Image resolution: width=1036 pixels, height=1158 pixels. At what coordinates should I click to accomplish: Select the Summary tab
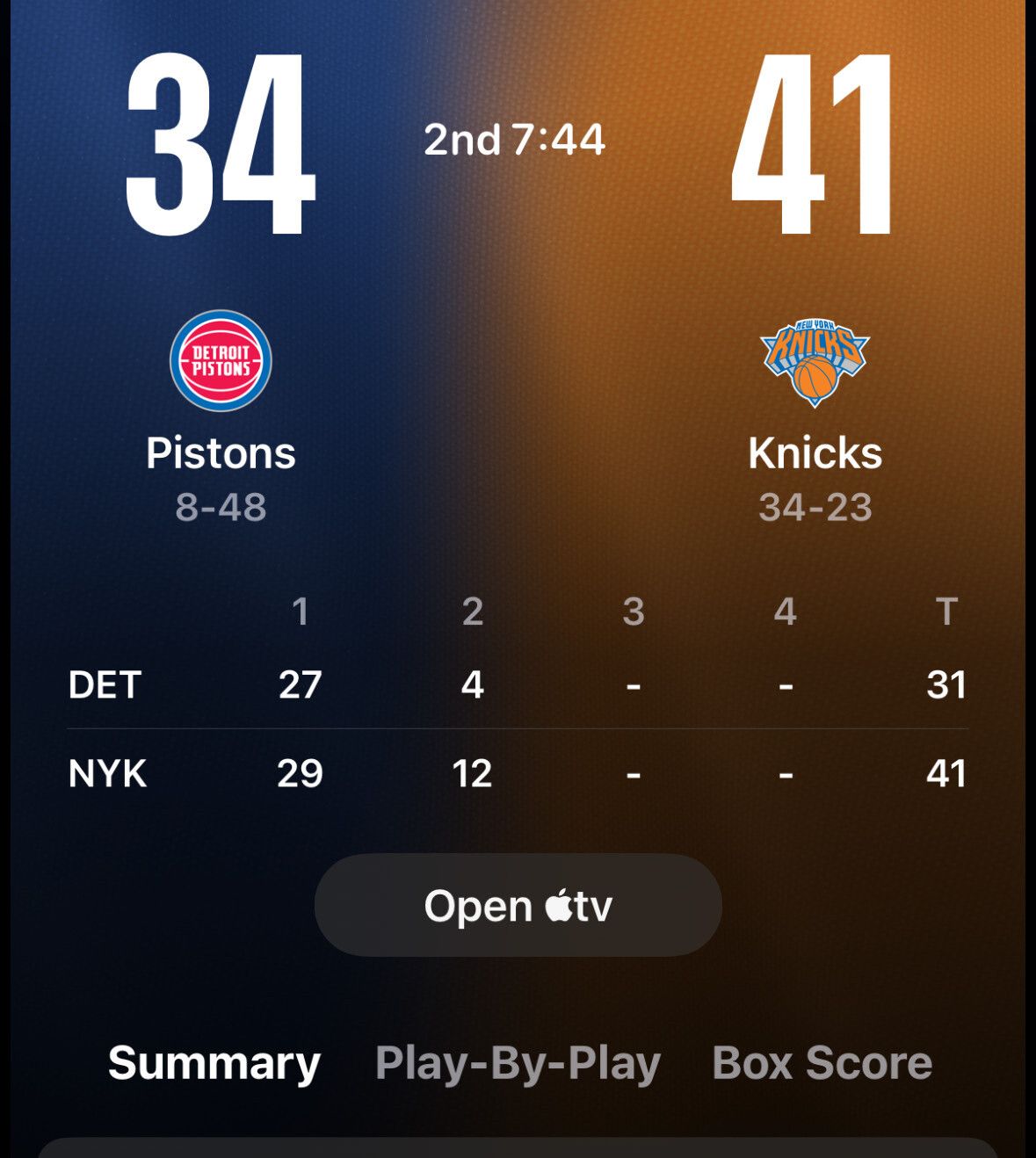(214, 1063)
